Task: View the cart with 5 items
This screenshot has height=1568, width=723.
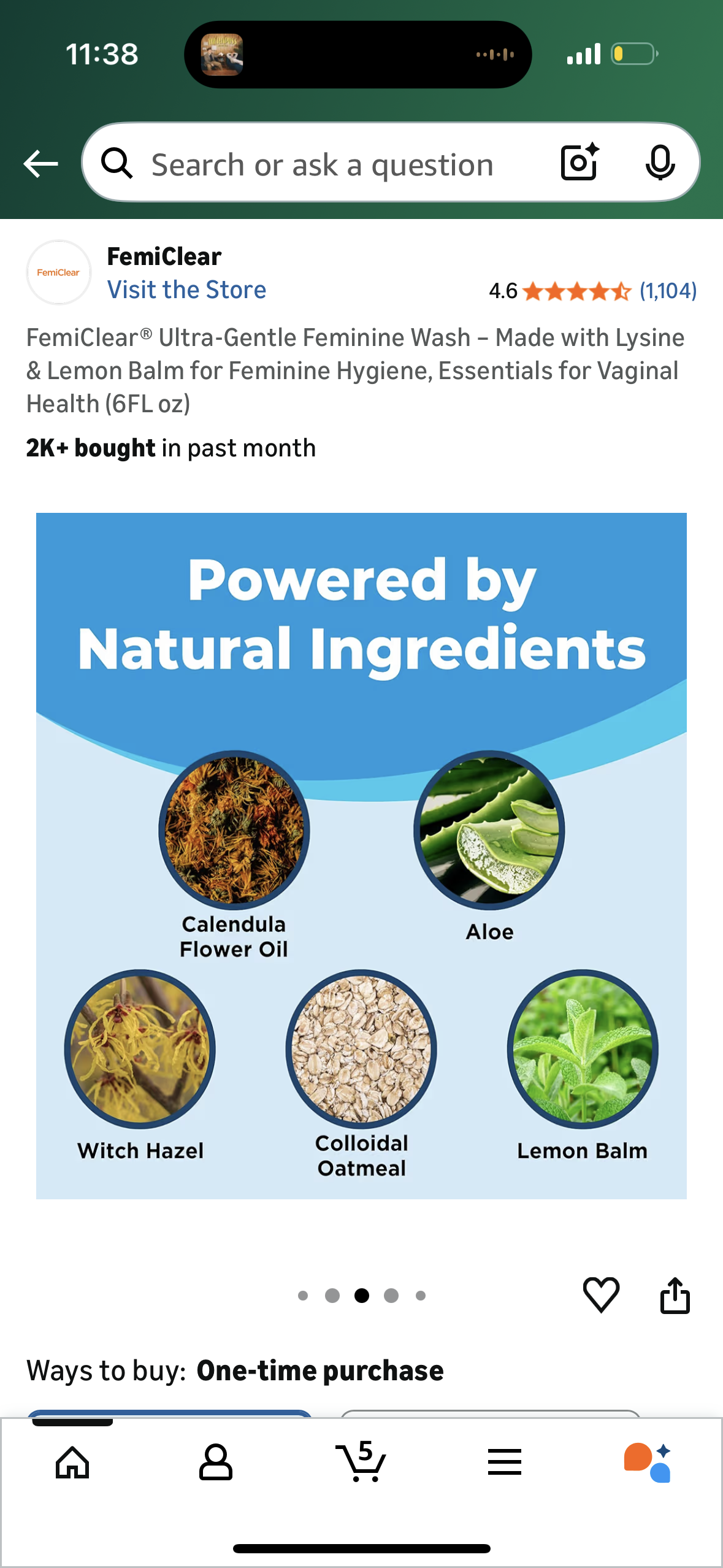Action: tap(361, 1462)
